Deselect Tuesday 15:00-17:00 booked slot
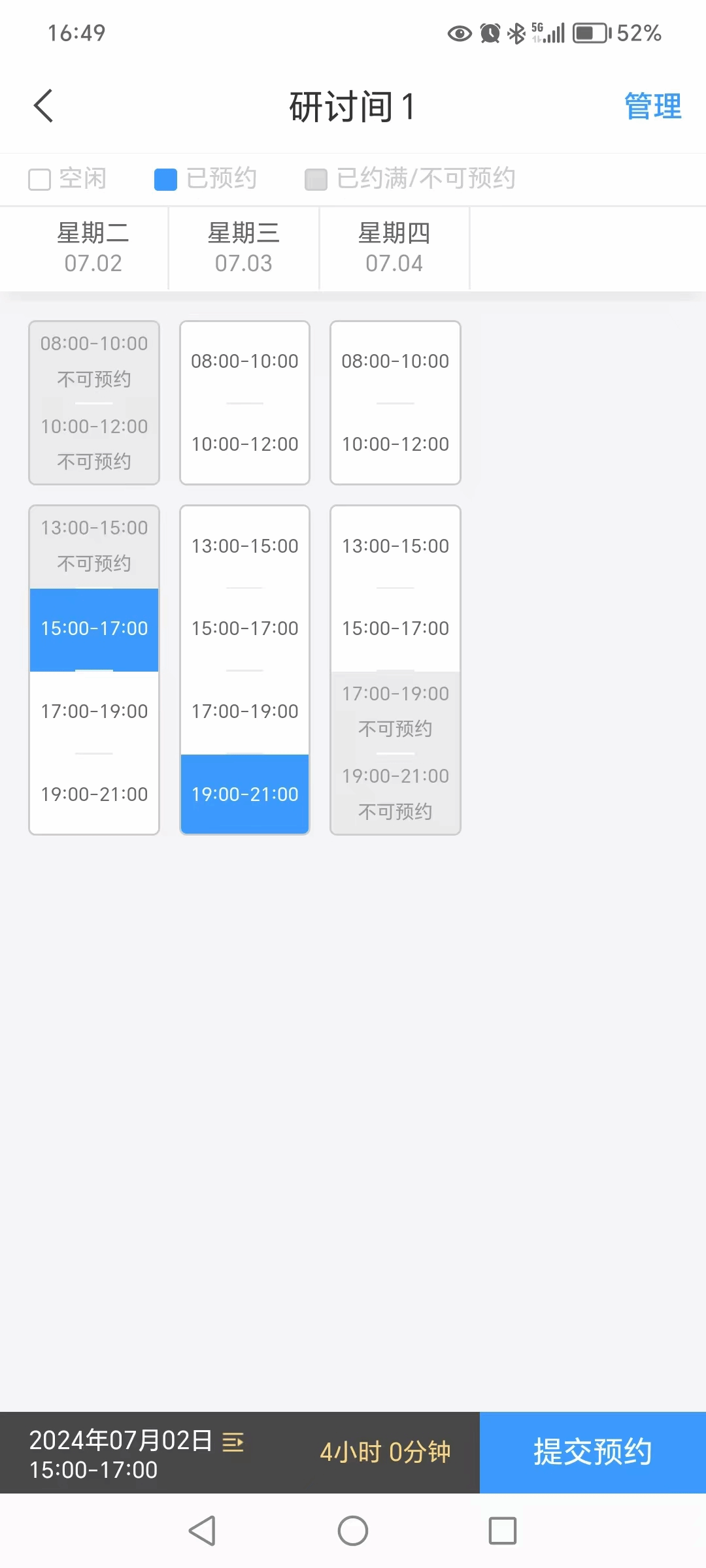The width and height of the screenshot is (706, 1568). [94, 629]
